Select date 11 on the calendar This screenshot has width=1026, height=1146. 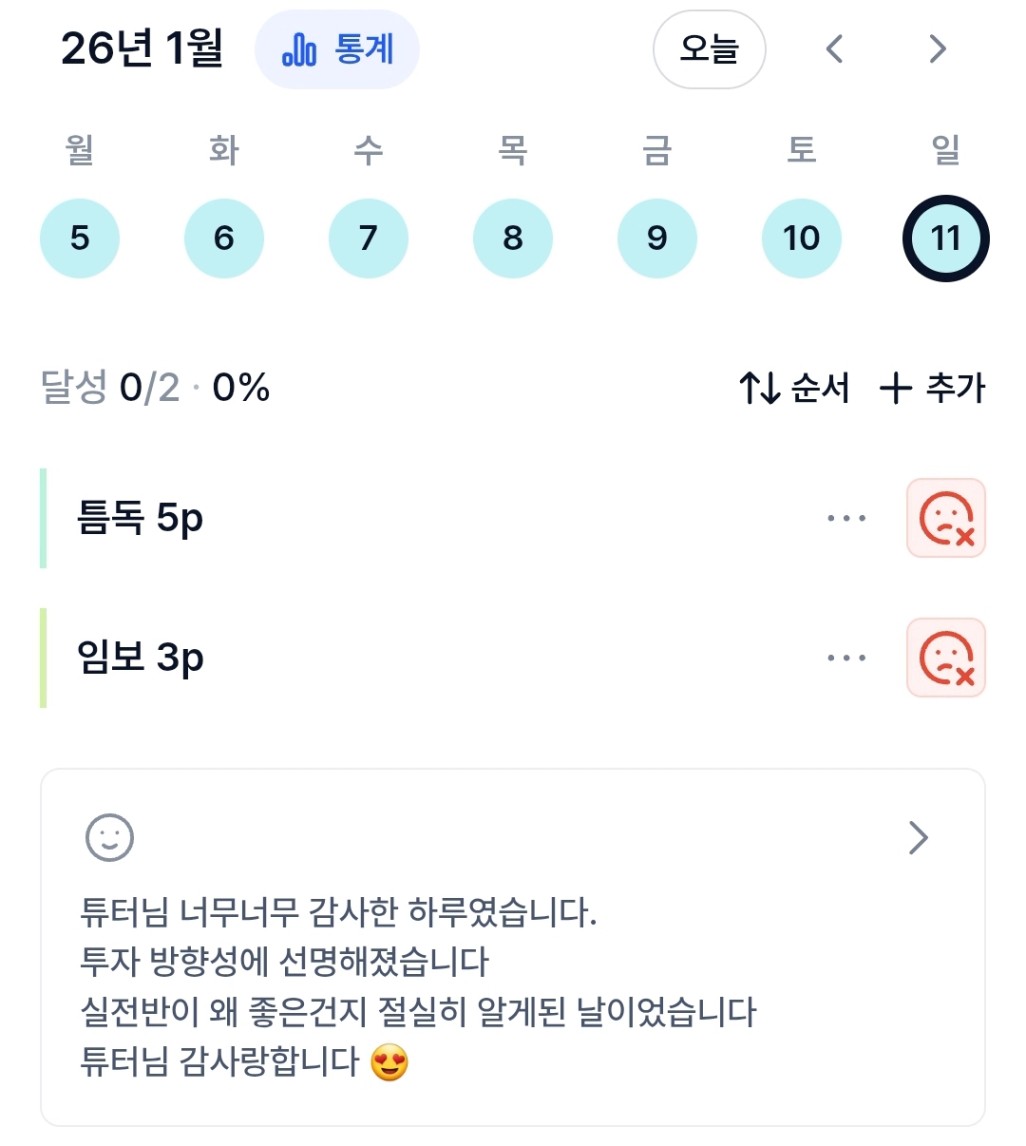coord(945,239)
